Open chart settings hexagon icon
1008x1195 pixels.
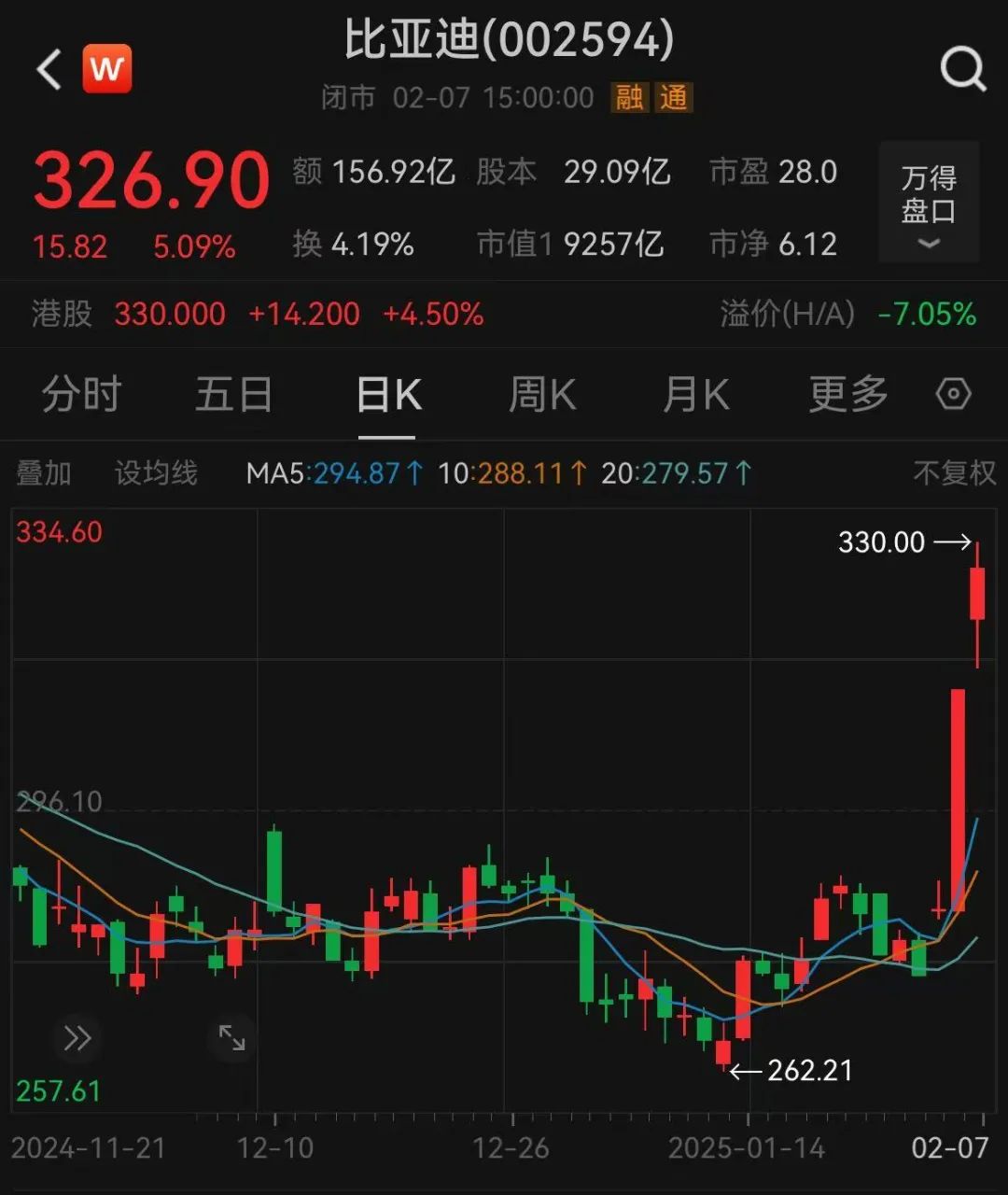pos(953,395)
